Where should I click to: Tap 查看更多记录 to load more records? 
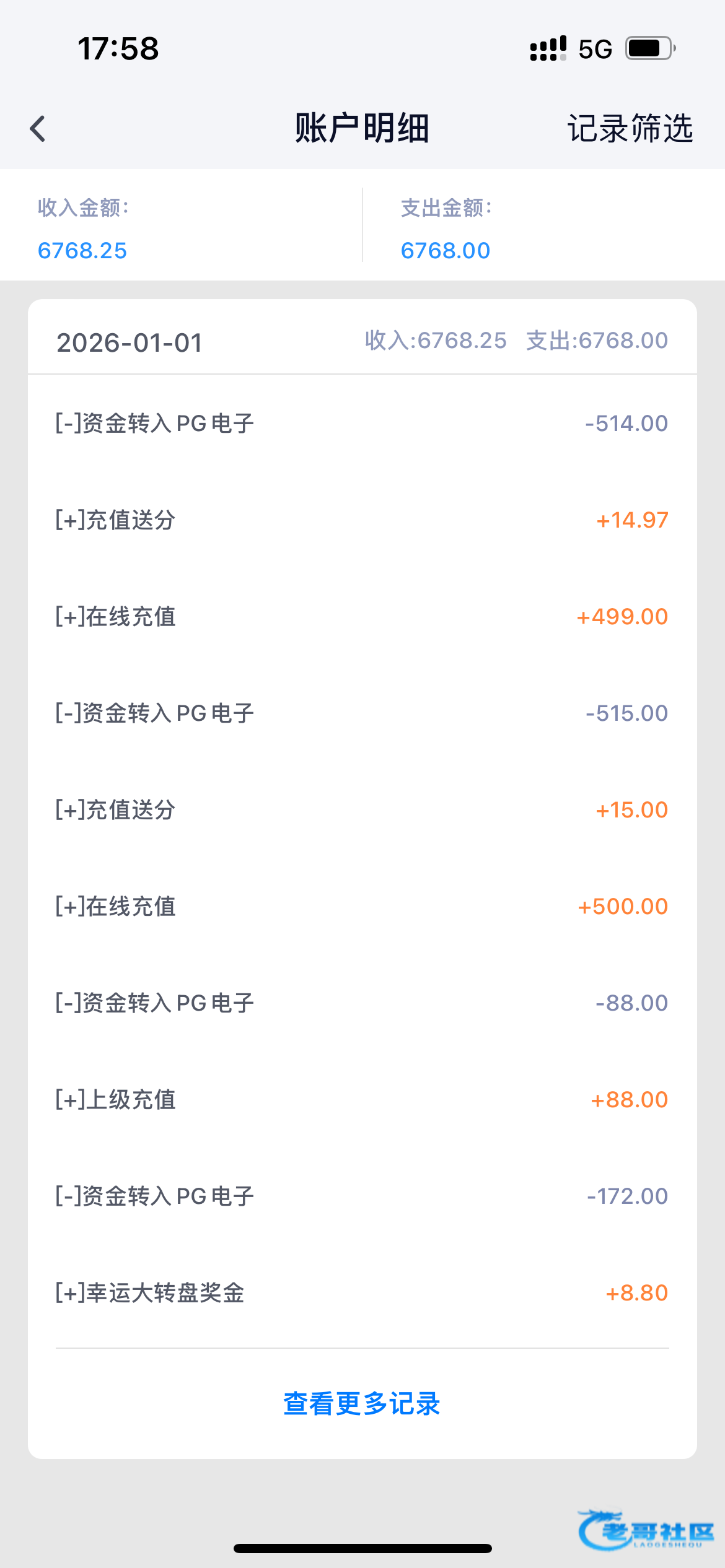click(362, 1403)
